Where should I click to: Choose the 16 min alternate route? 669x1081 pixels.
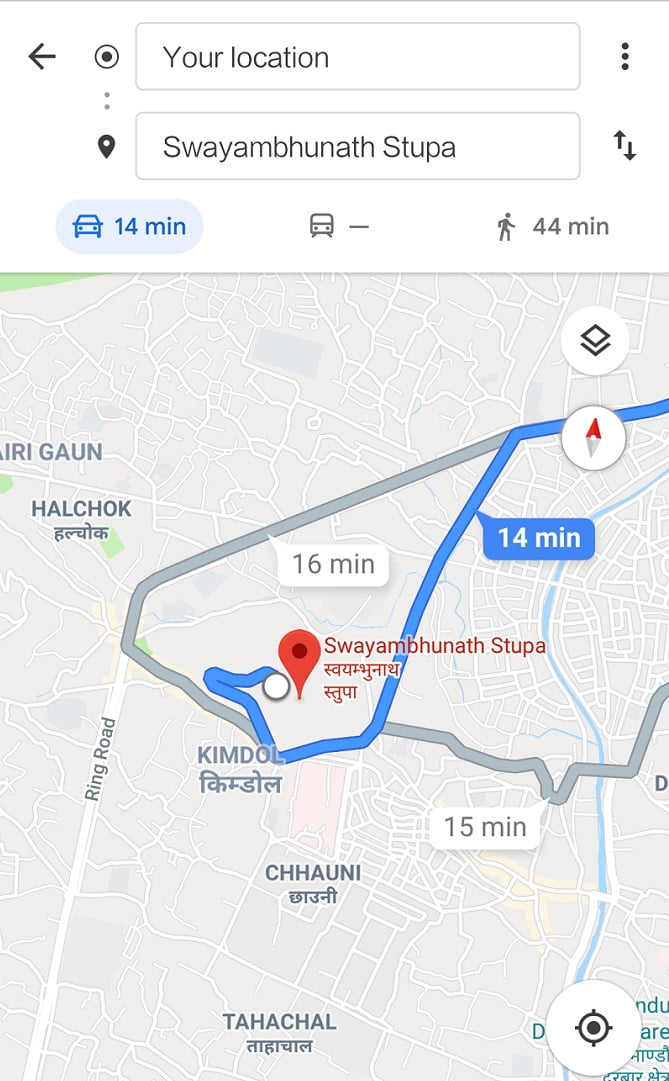pos(332,564)
